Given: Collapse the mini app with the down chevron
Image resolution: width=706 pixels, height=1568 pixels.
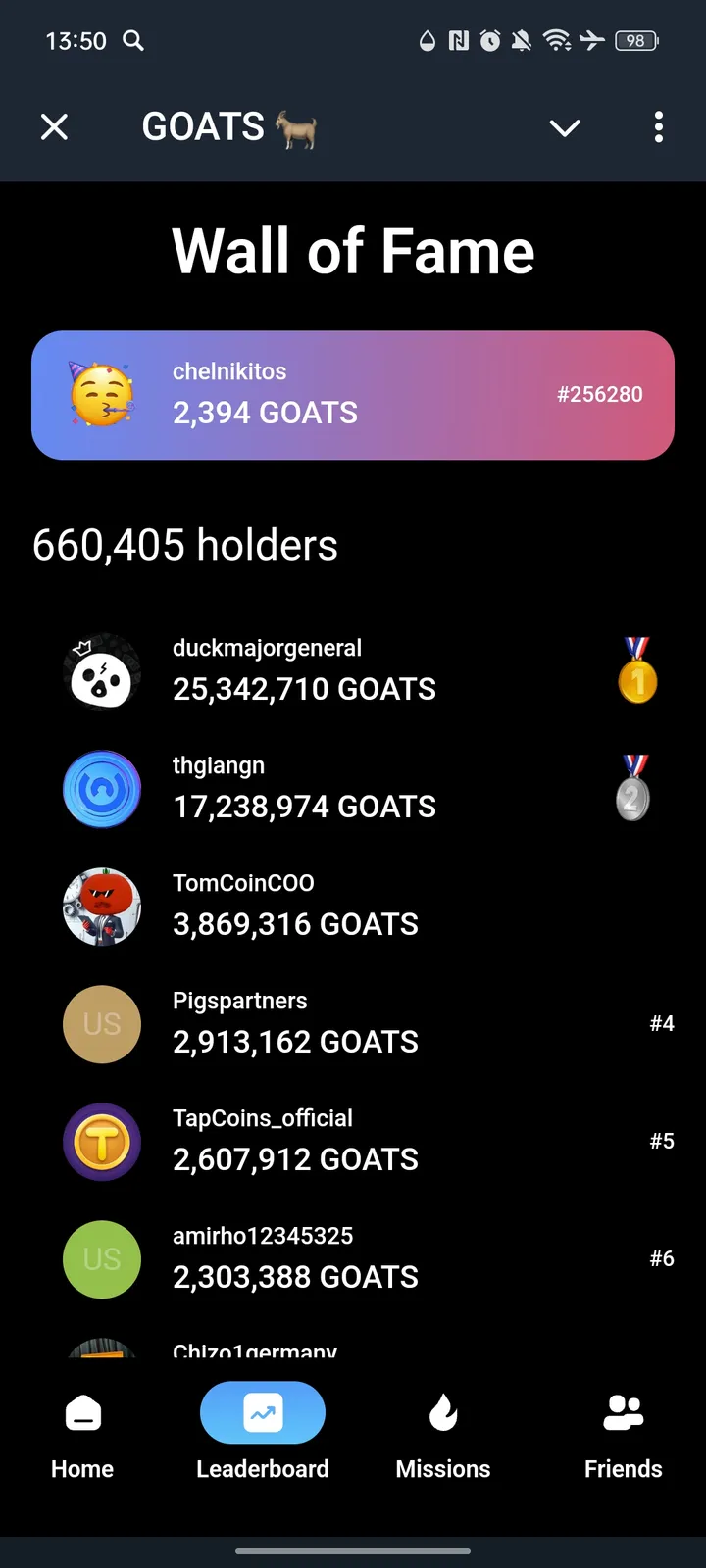Looking at the screenshot, I should 565,127.
